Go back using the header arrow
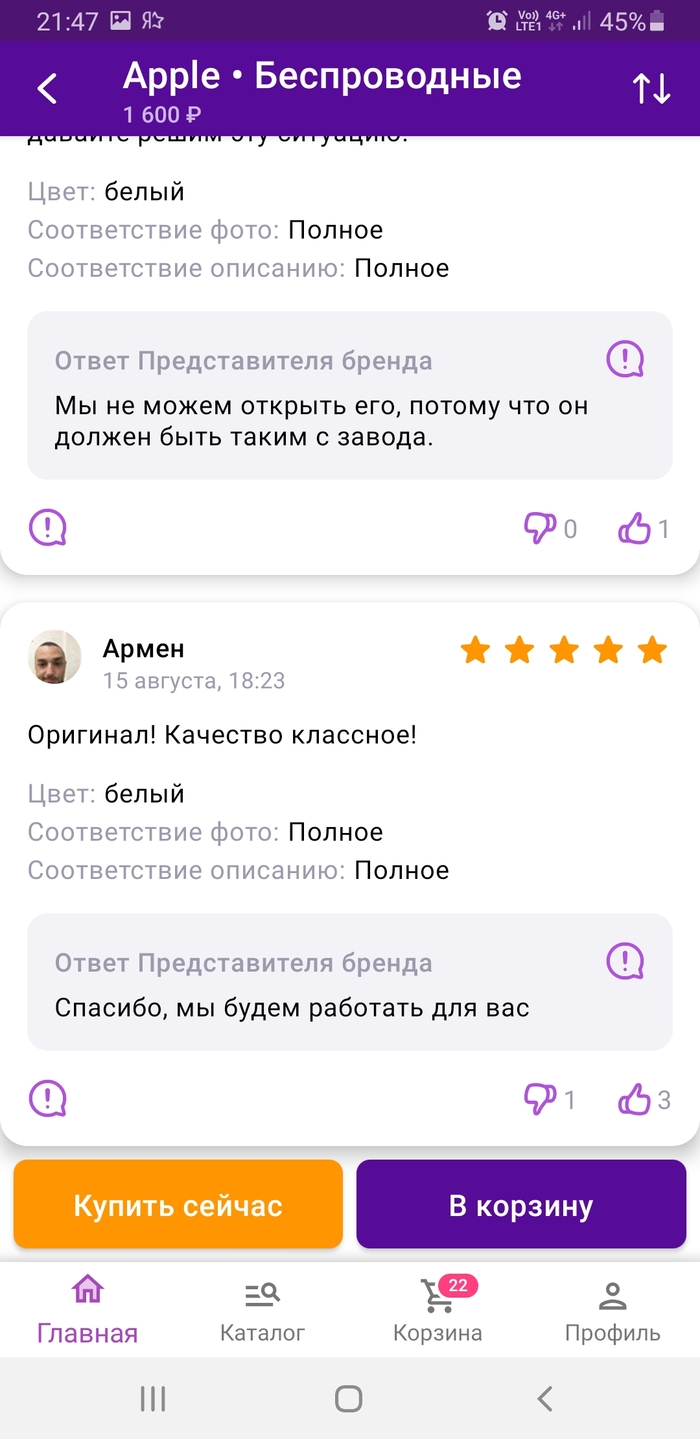 [x=47, y=88]
